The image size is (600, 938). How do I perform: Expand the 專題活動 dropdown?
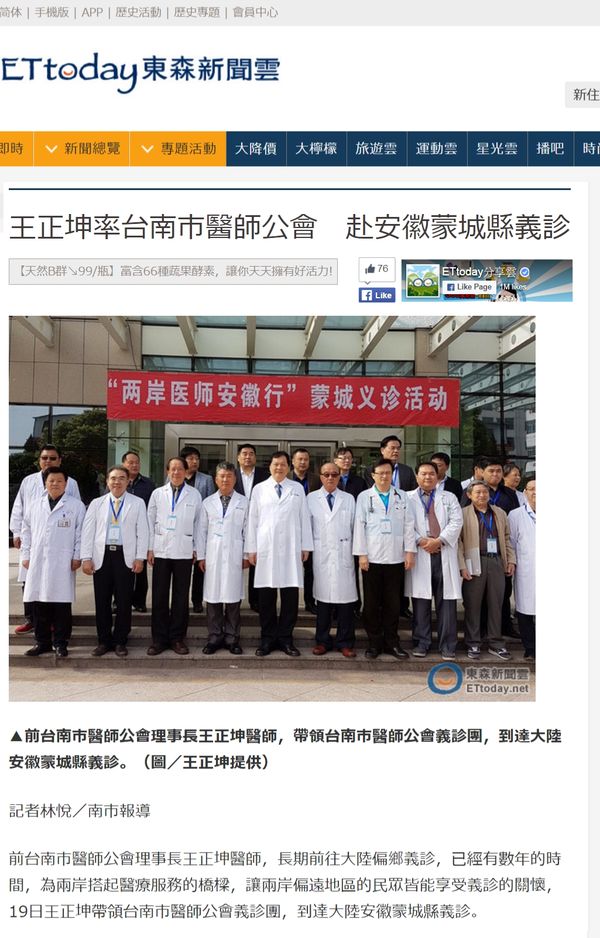tap(177, 148)
